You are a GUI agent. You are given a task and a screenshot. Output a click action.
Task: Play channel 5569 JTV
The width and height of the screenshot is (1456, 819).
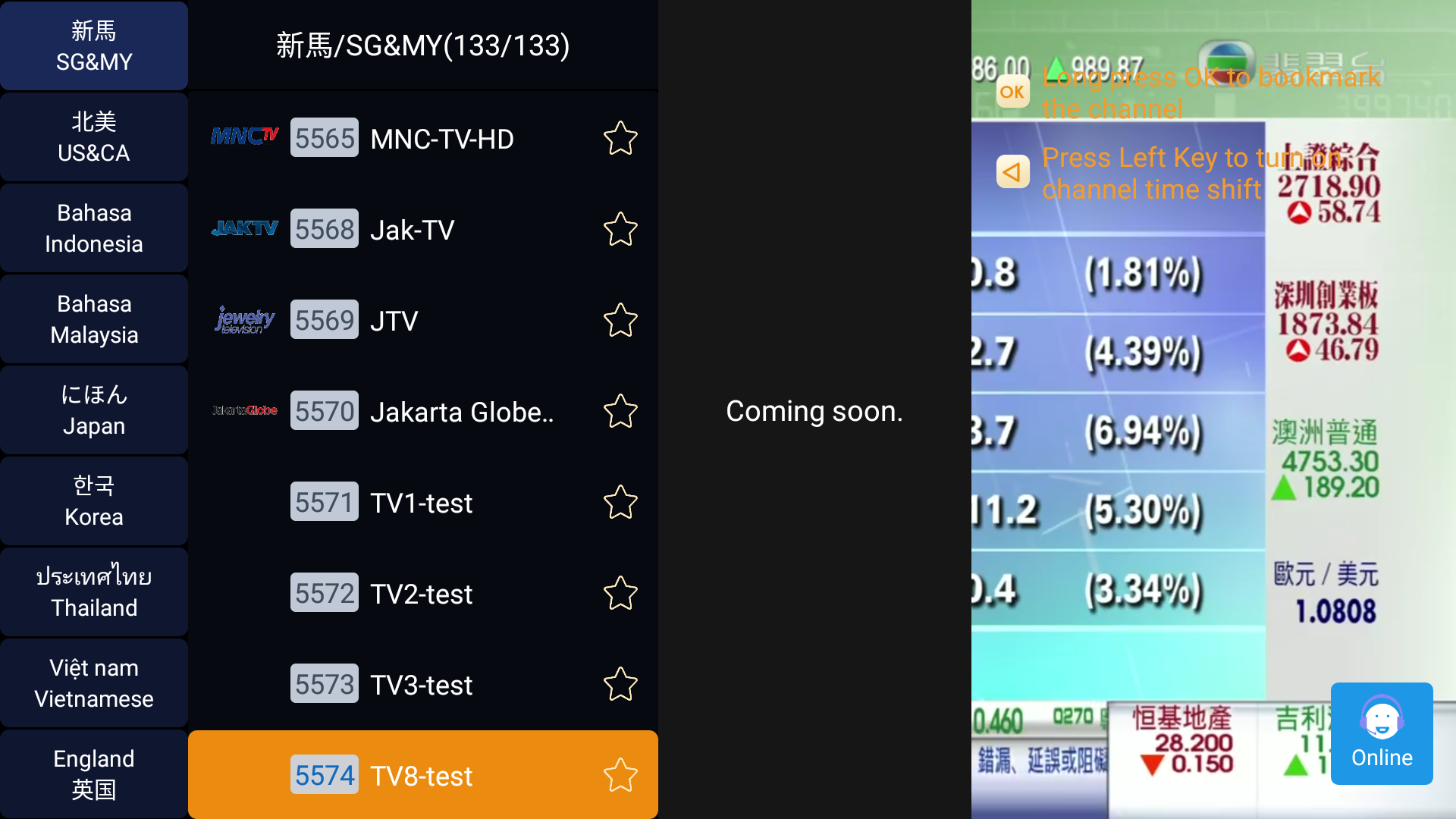coord(422,321)
